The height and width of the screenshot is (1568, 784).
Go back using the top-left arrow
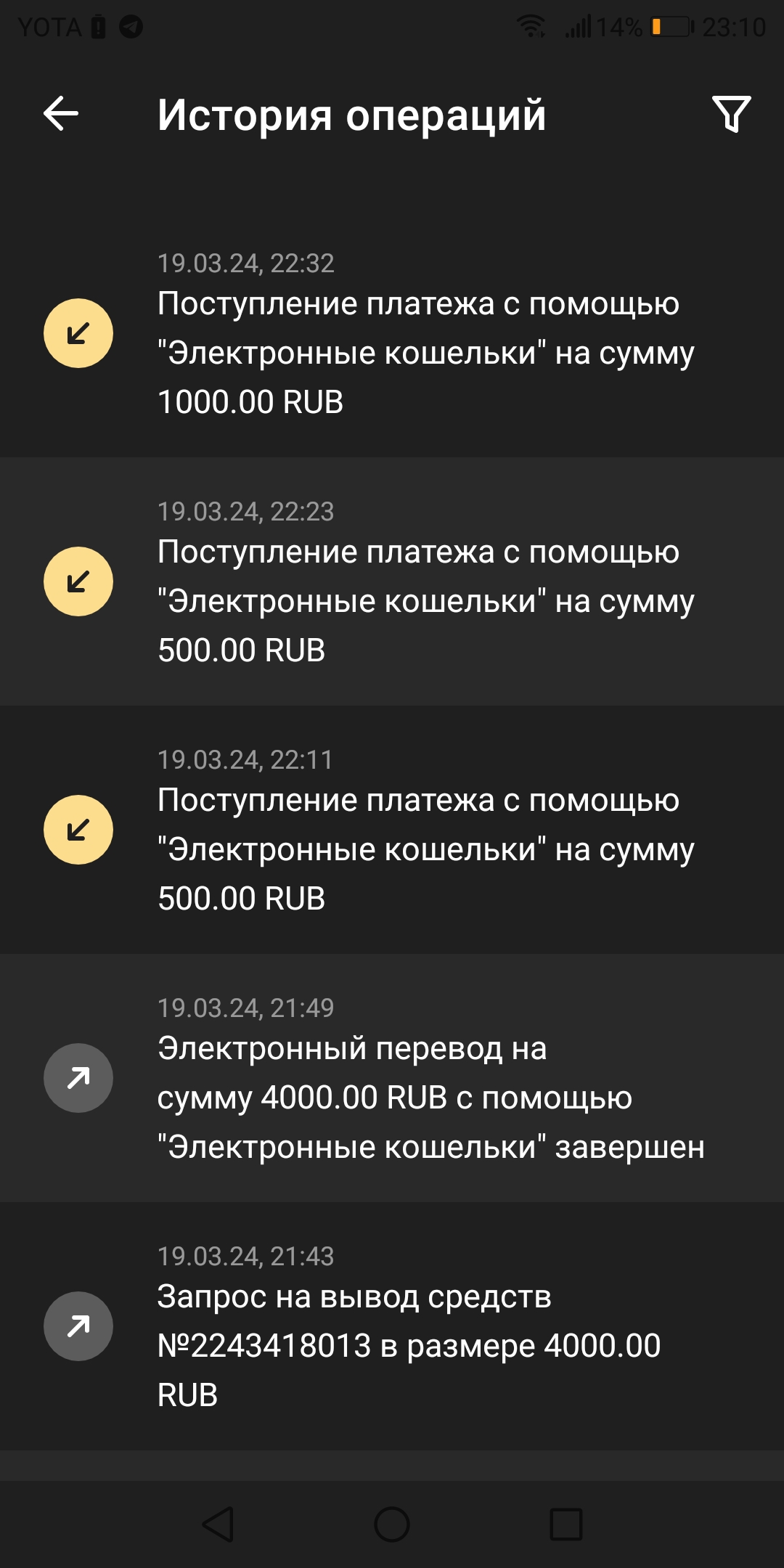61,114
